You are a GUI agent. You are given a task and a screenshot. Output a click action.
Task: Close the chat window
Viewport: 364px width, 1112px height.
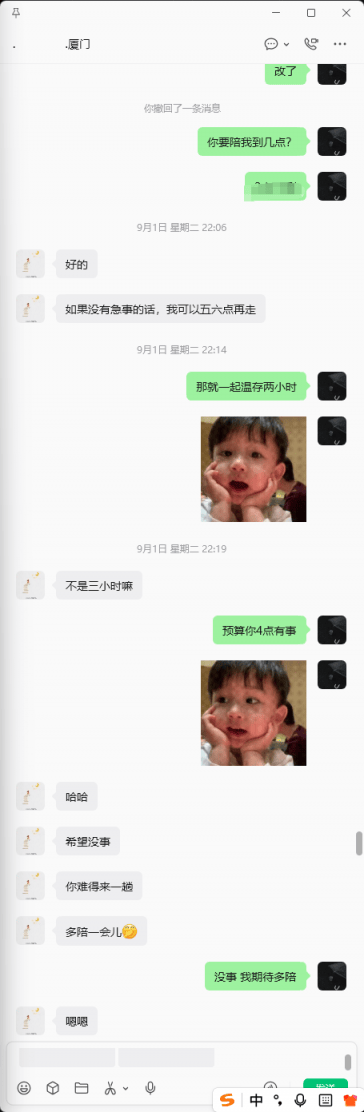point(346,13)
